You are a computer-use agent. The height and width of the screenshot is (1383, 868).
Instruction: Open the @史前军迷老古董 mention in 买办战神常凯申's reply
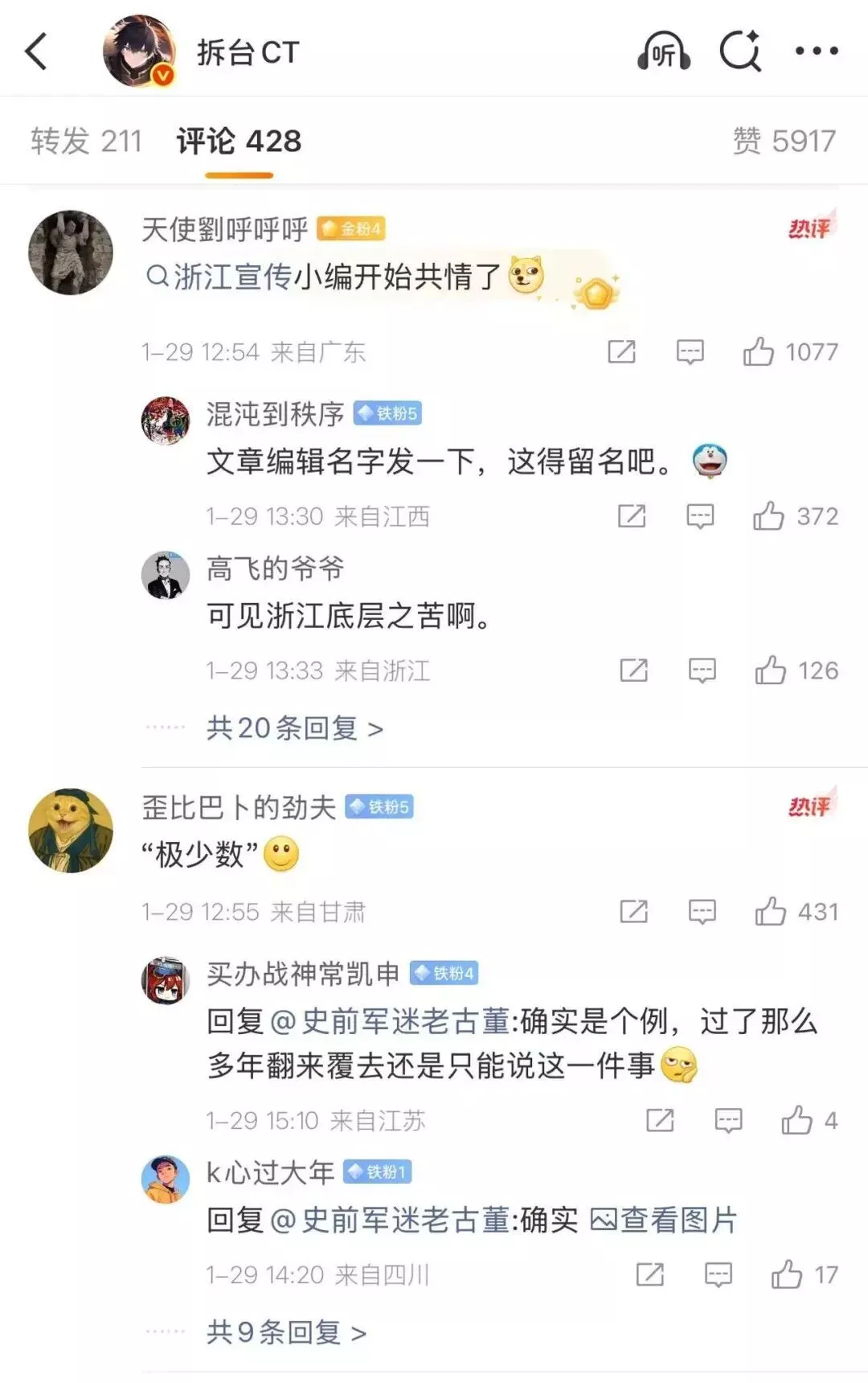(x=391, y=1021)
